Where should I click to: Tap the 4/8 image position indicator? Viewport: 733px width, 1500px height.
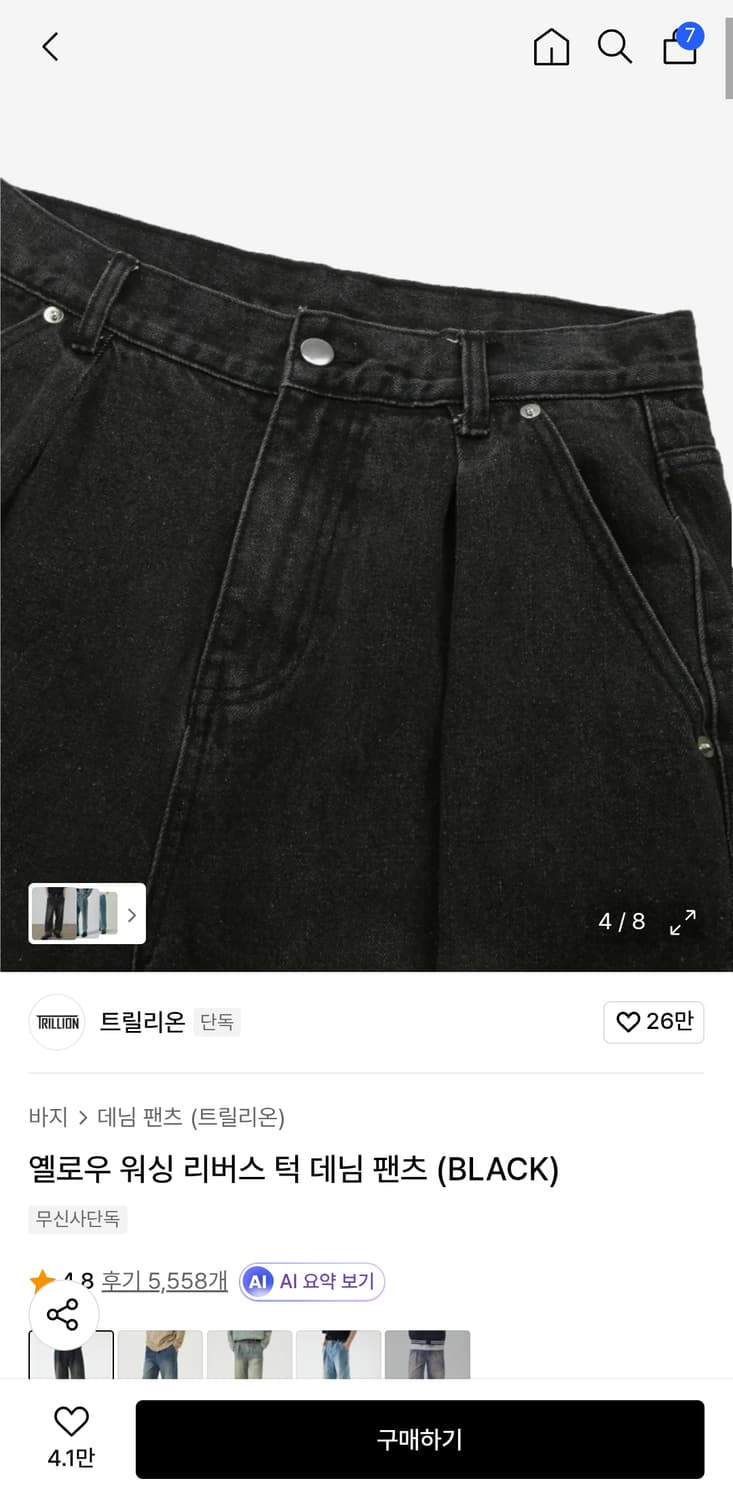click(622, 922)
